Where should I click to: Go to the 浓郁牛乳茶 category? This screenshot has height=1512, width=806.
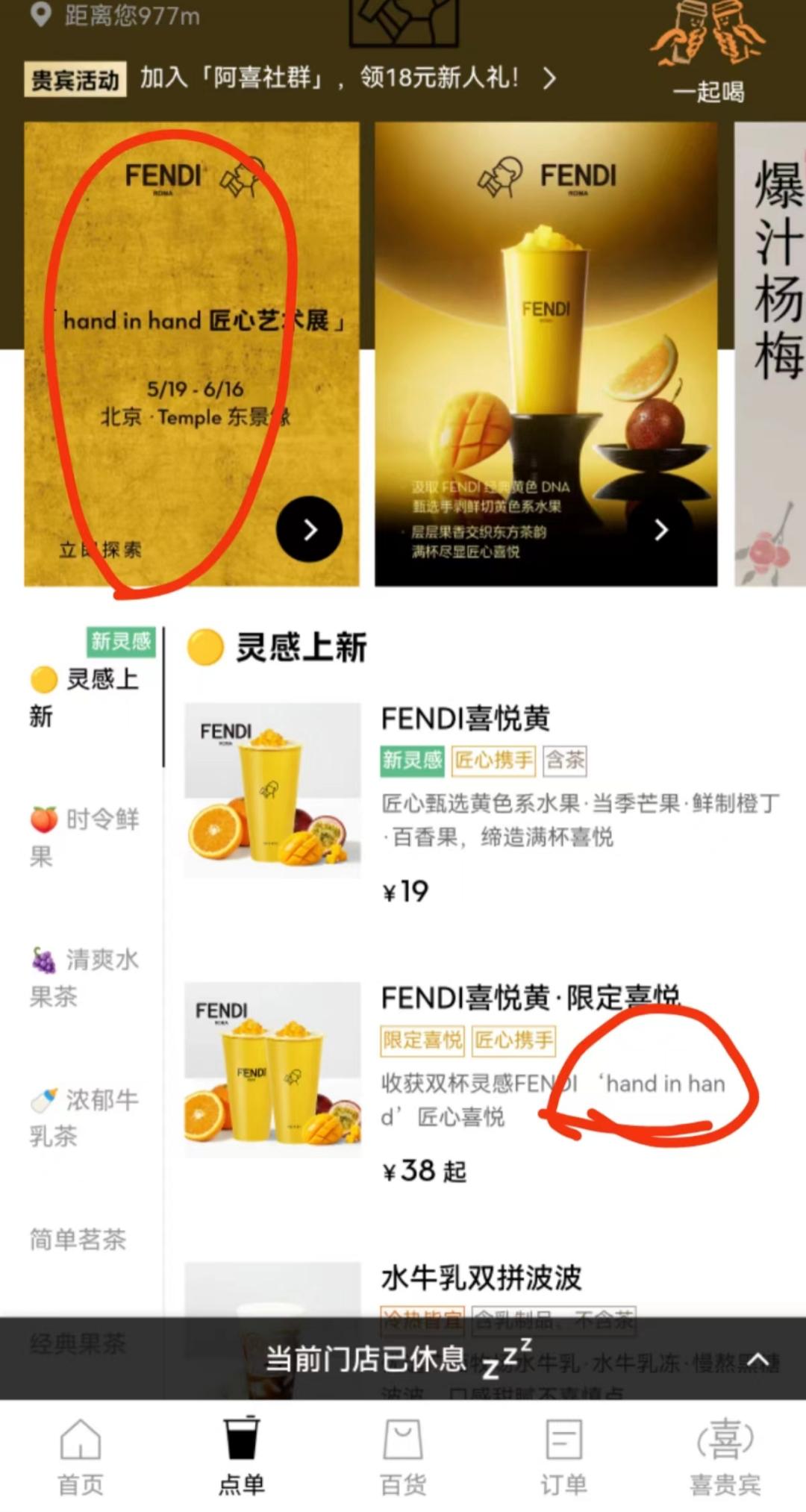84,1117
